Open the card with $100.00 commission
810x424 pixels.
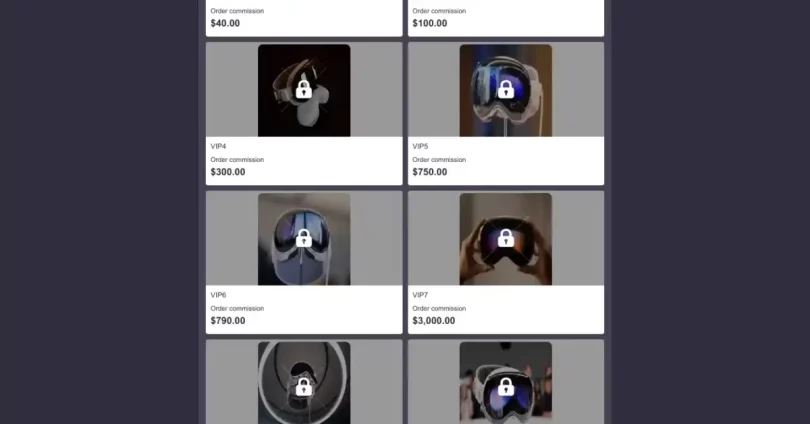point(505,18)
